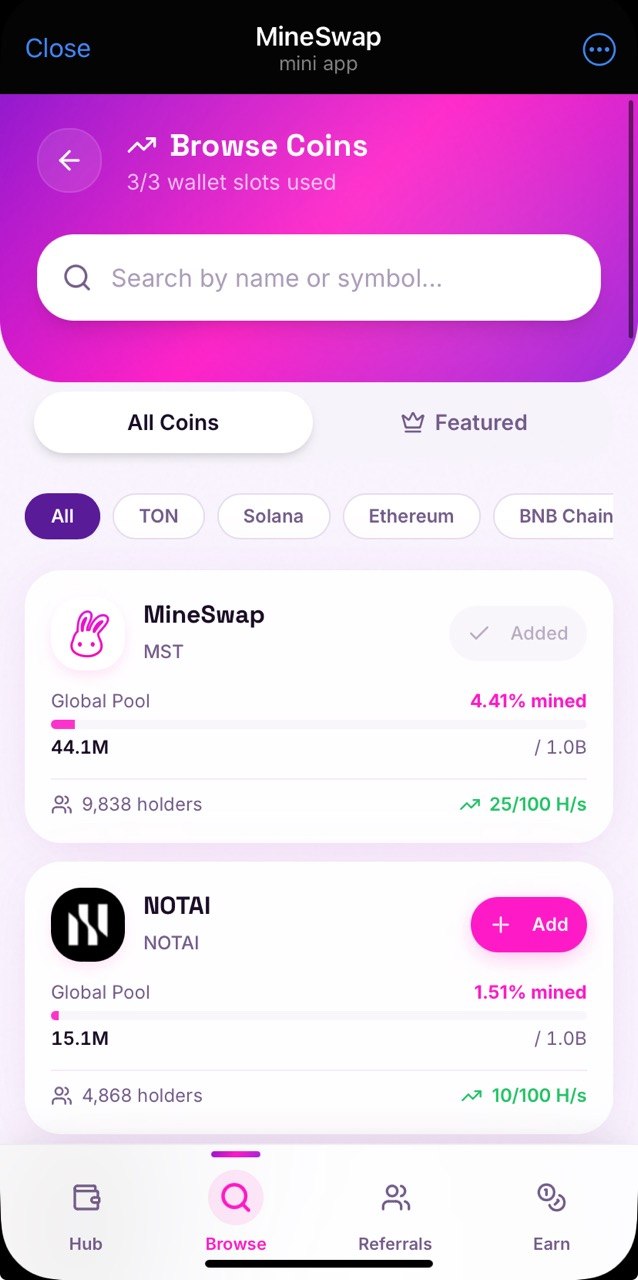This screenshot has width=638, height=1280.
Task: Filter coins by Solana chain
Action: pos(273,516)
